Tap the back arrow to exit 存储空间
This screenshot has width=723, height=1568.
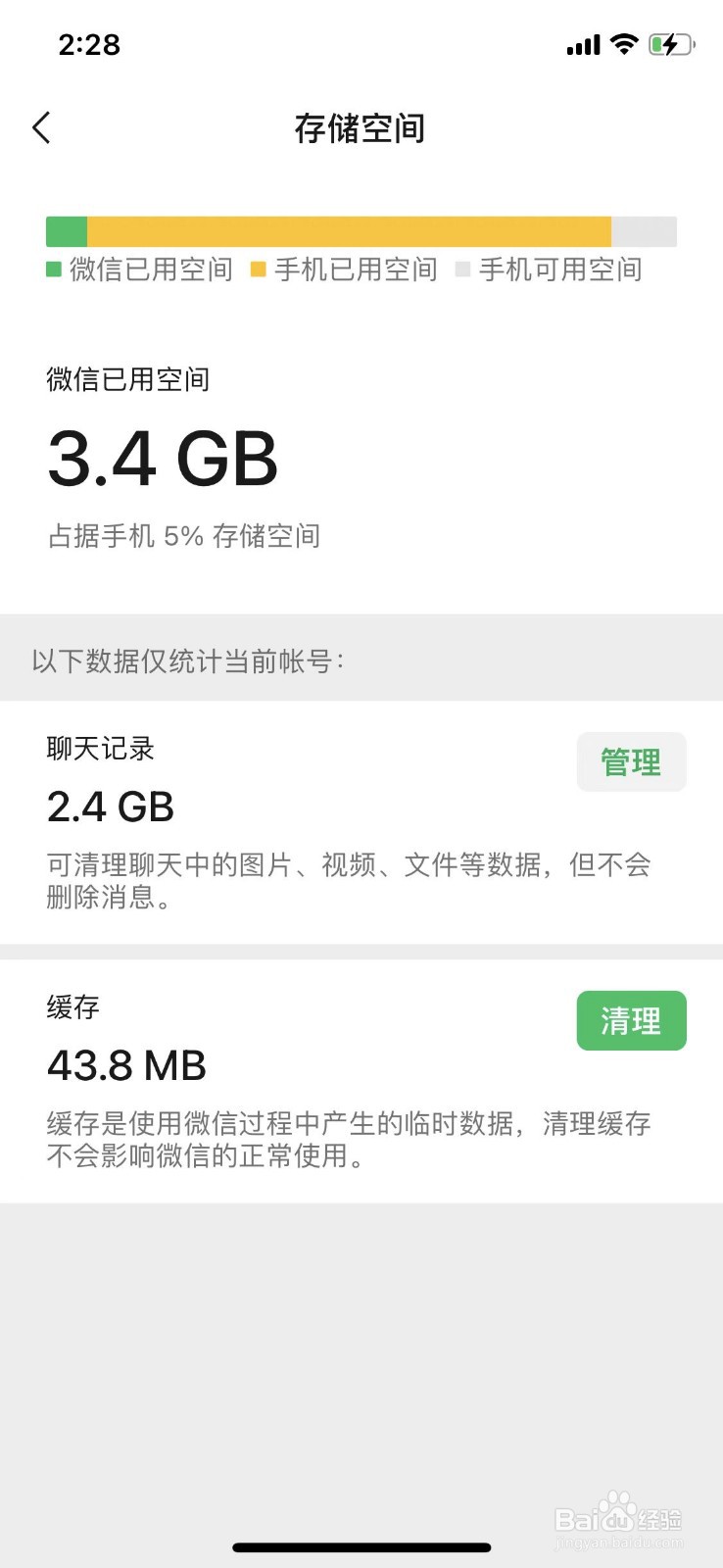click(41, 127)
